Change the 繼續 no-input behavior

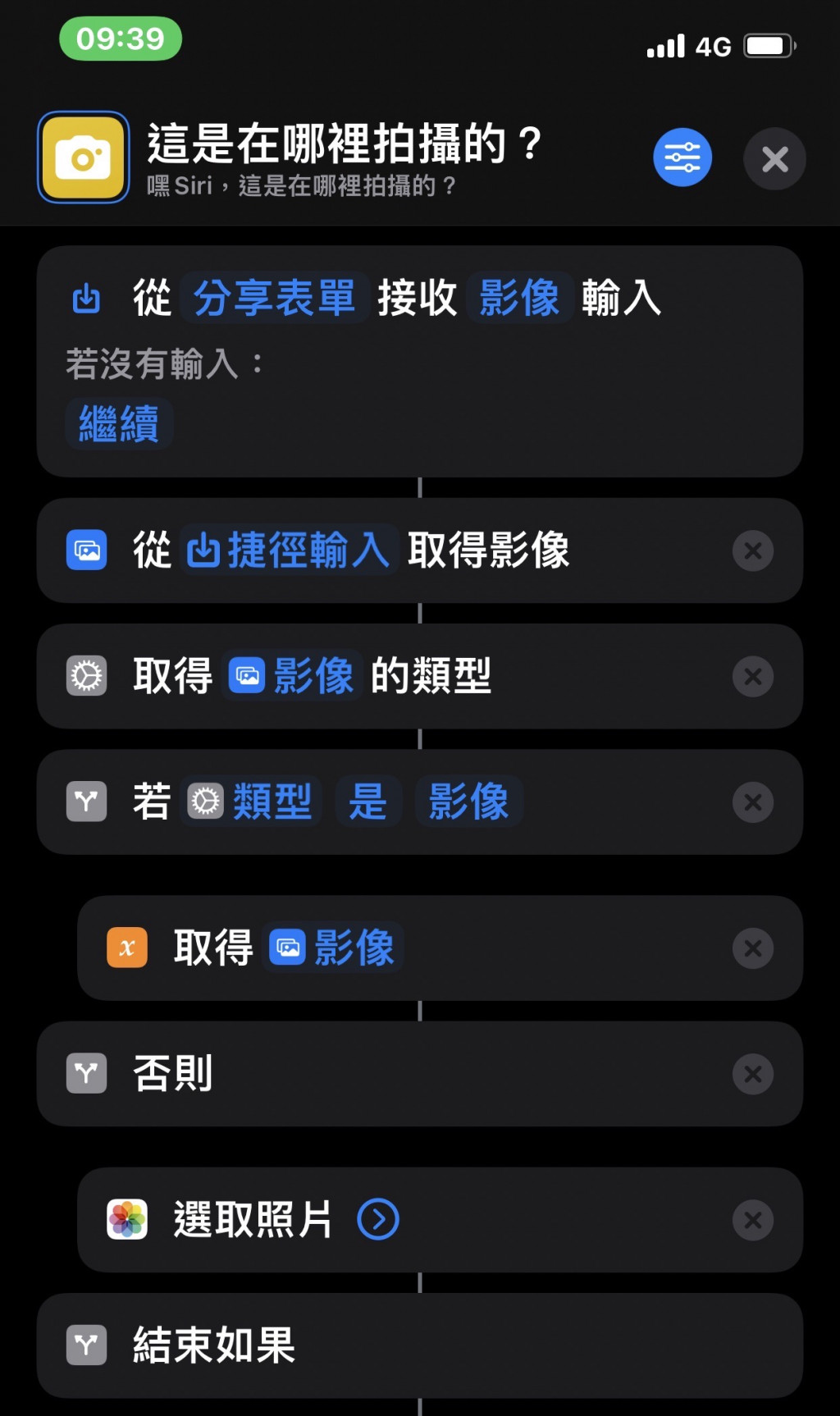click(119, 423)
